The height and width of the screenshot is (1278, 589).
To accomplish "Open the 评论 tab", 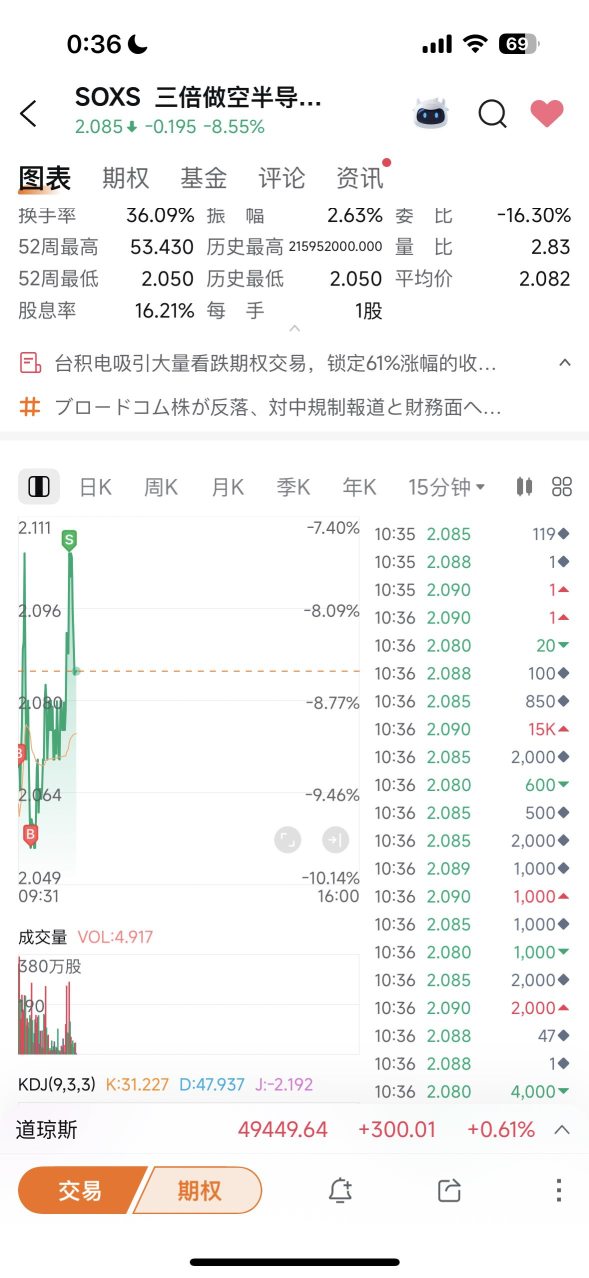I will (282, 178).
